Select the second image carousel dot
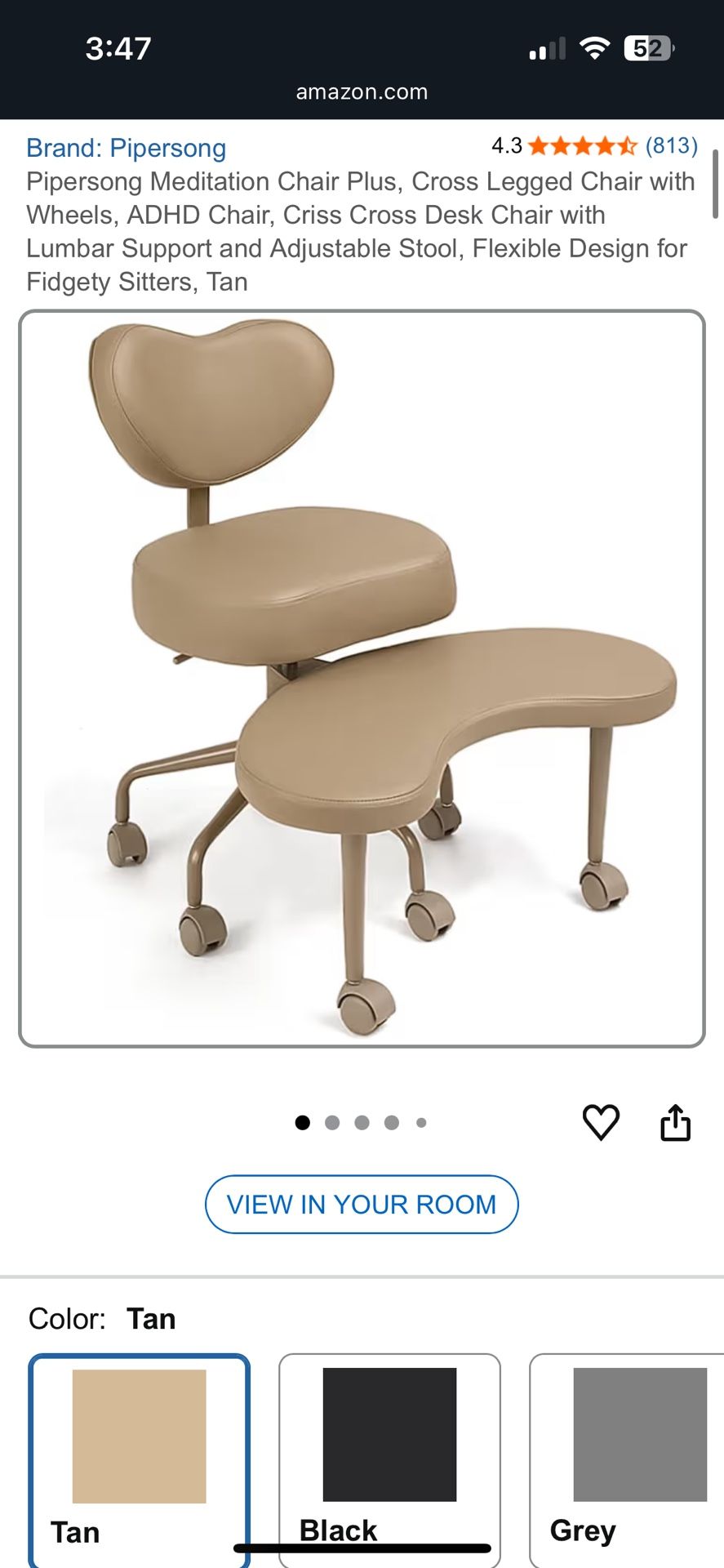Image resolution: width=724 pixels, height=1568 pixels. [333, 1122]
